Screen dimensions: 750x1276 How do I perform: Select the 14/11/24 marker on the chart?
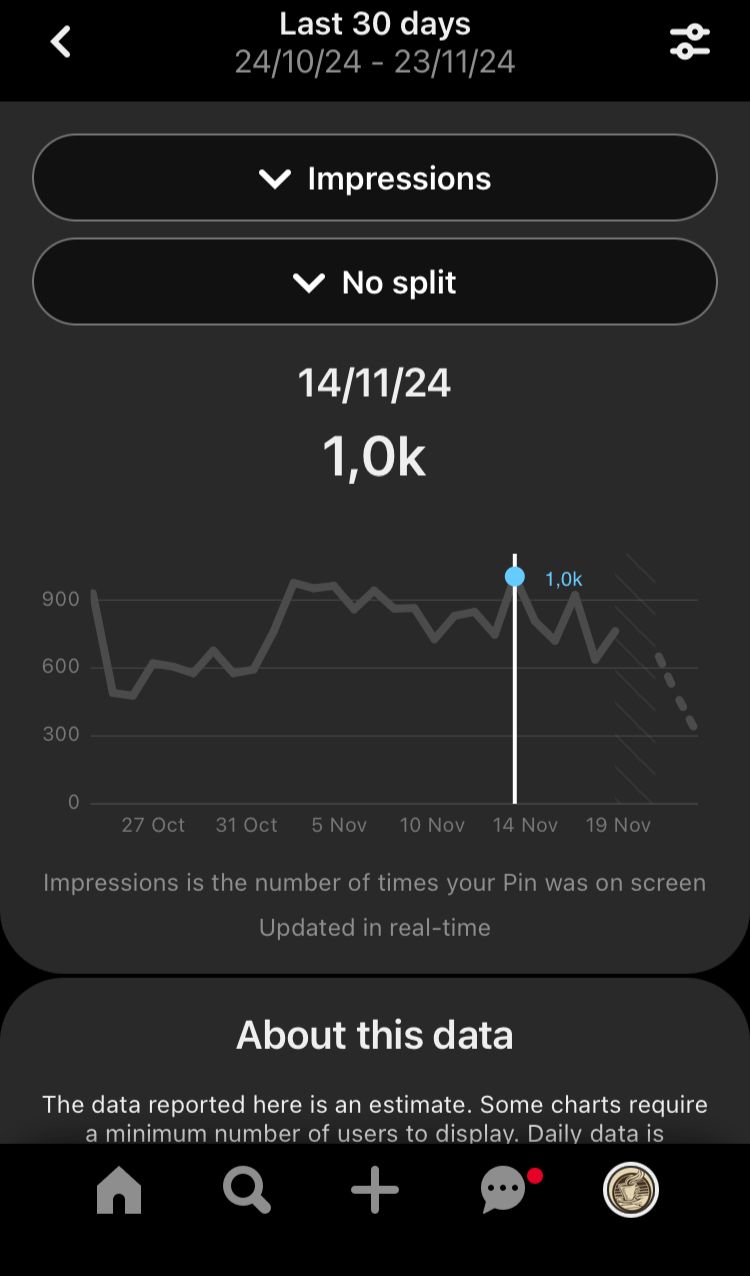point(515,577)
